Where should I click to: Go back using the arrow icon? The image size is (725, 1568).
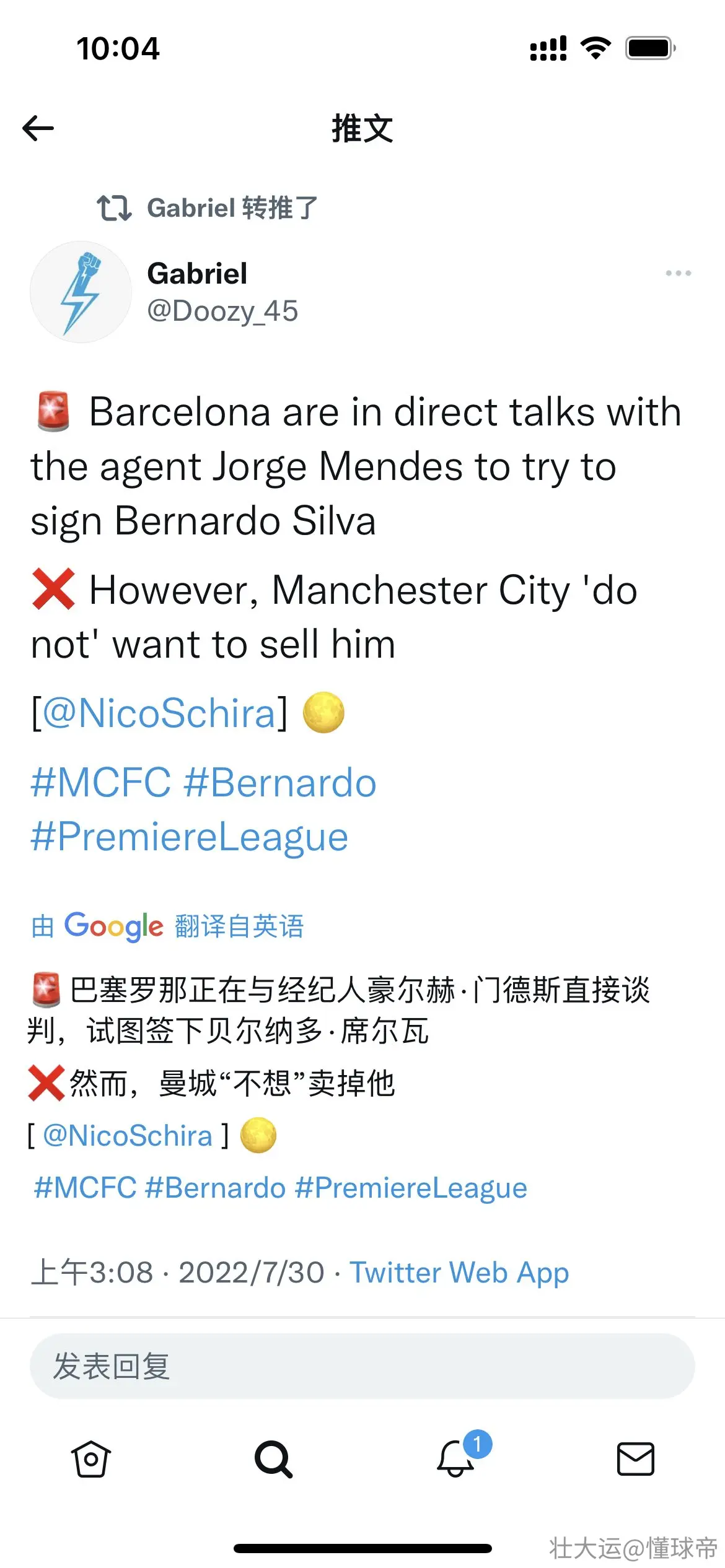[x=38, y=128]
